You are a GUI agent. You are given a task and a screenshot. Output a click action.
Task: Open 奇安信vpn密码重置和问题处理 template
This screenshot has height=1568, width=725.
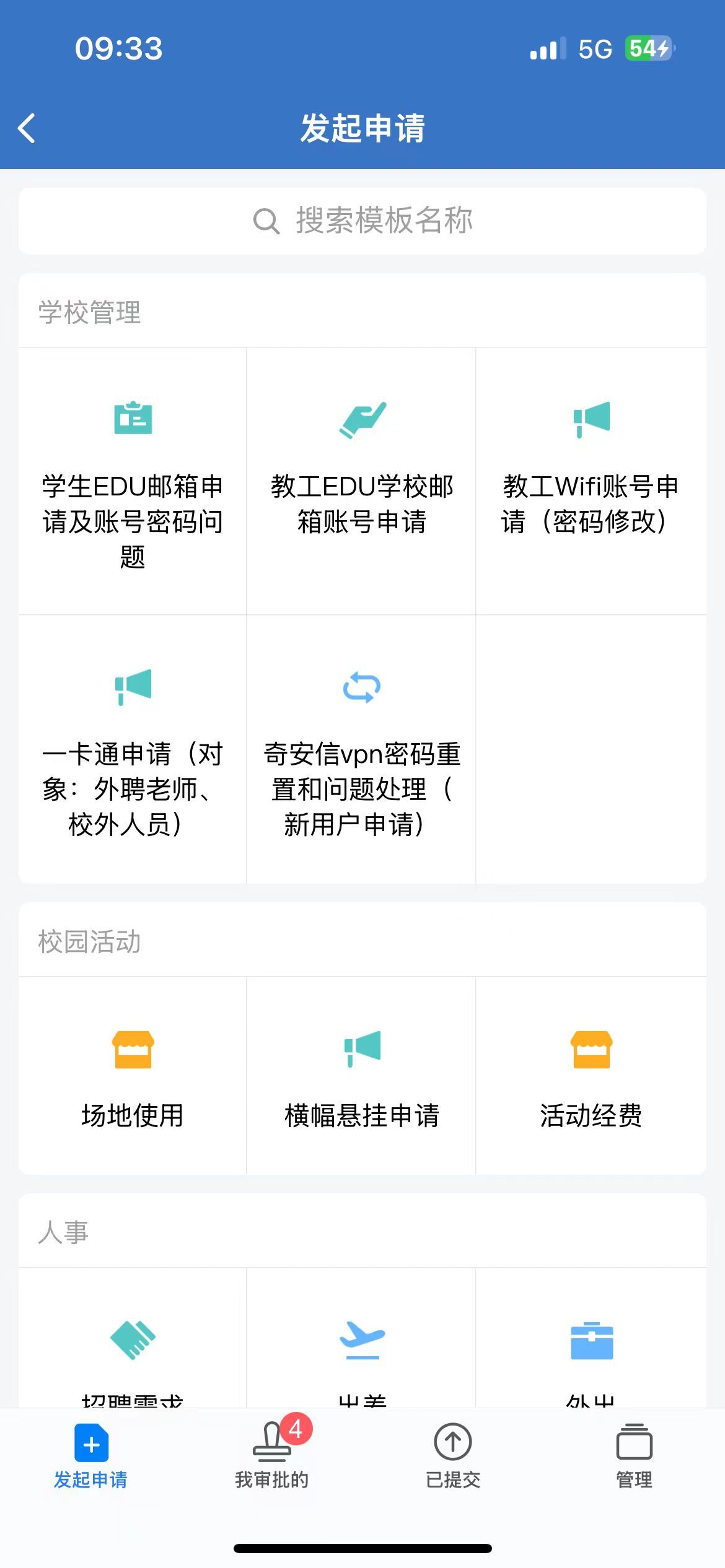tap(361, 749)
